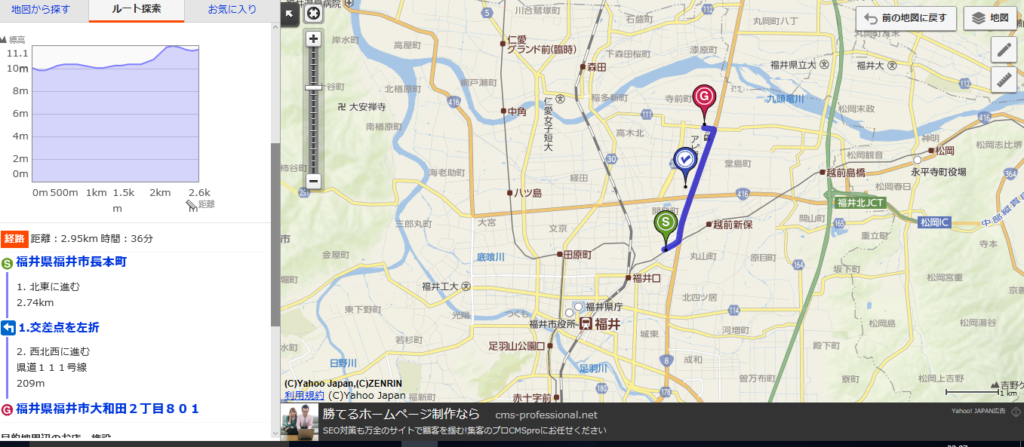Zoom out the map with minus button
Viewport: 1024px width, 447px height.
313,181
